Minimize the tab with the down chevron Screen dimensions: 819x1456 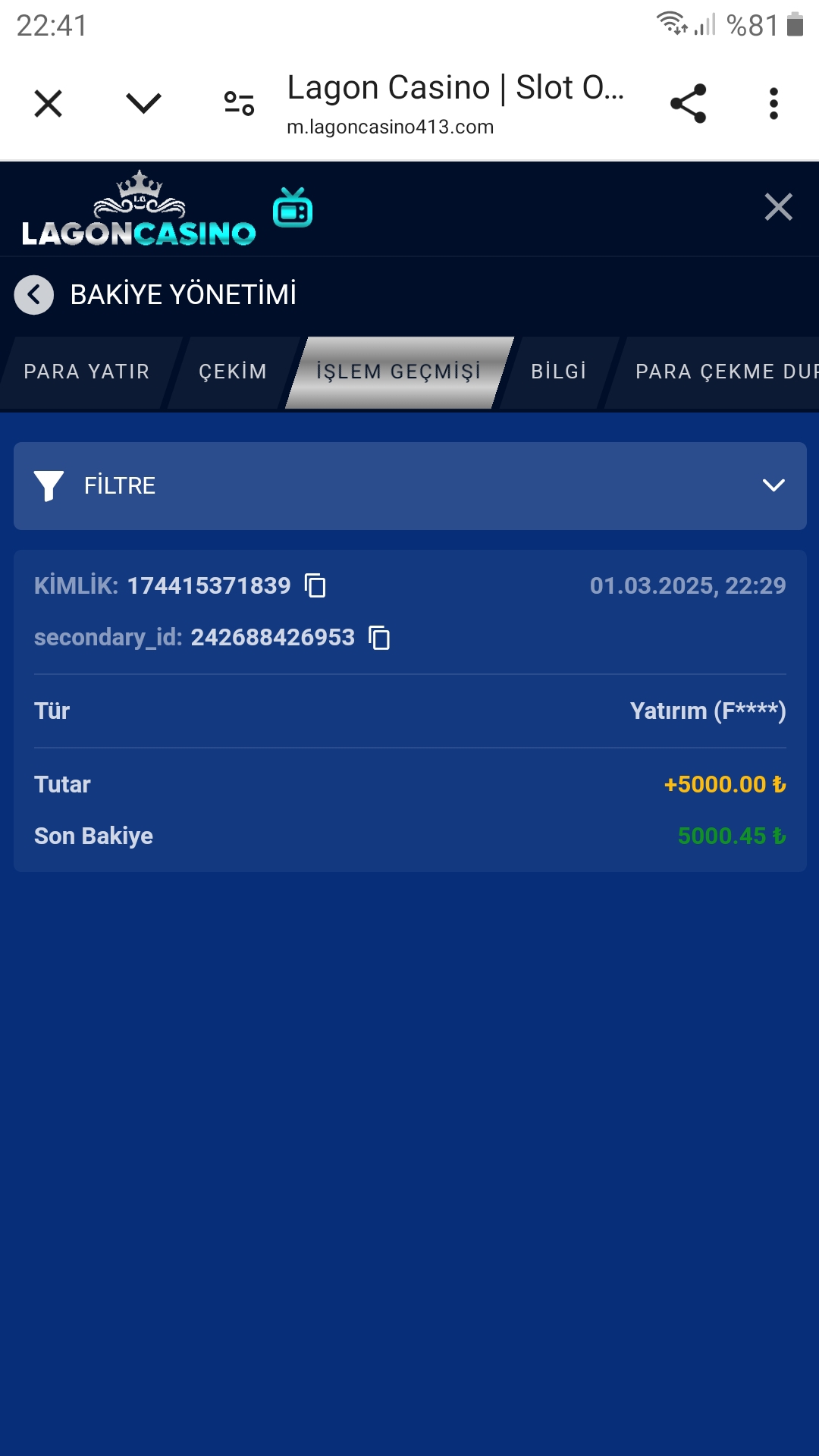point(143,103)
